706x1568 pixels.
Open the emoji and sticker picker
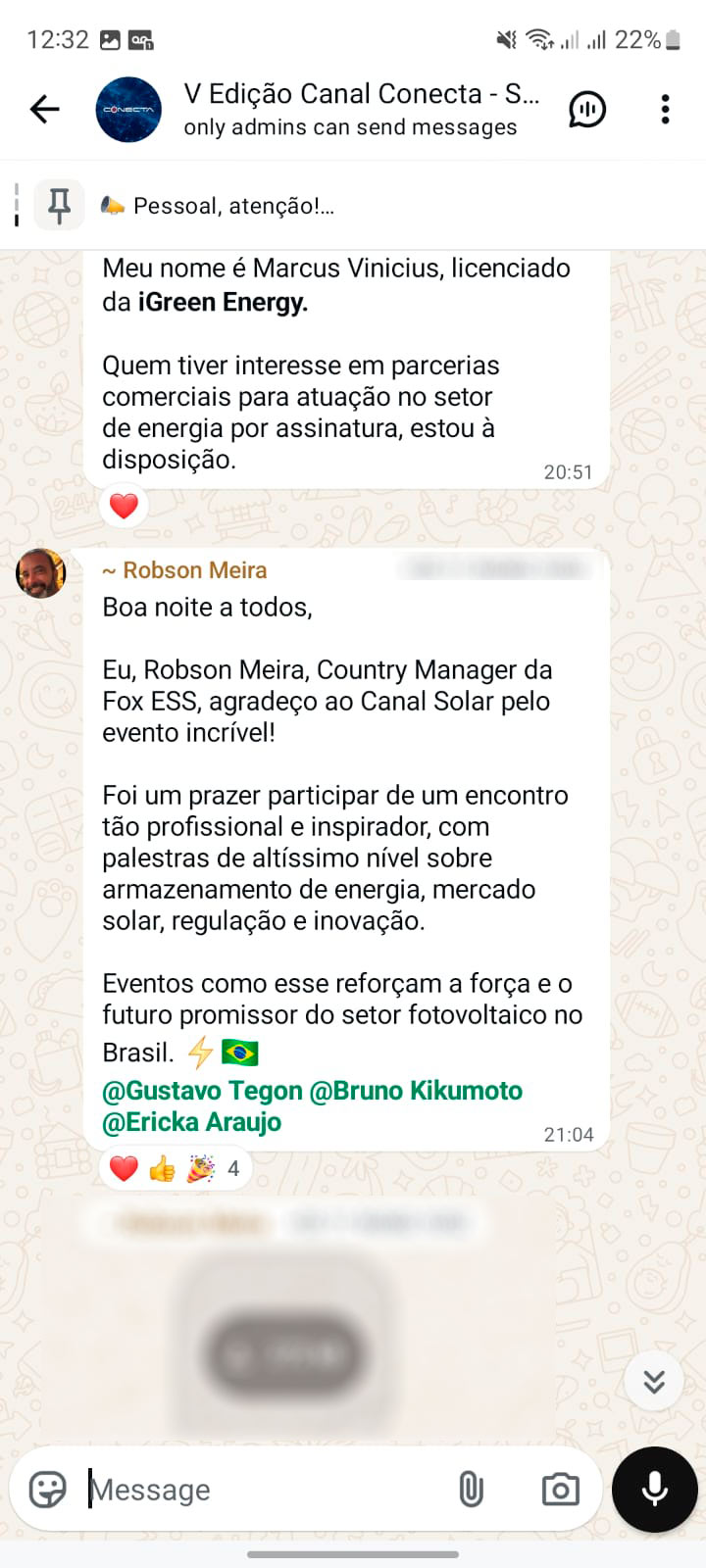47,1490
